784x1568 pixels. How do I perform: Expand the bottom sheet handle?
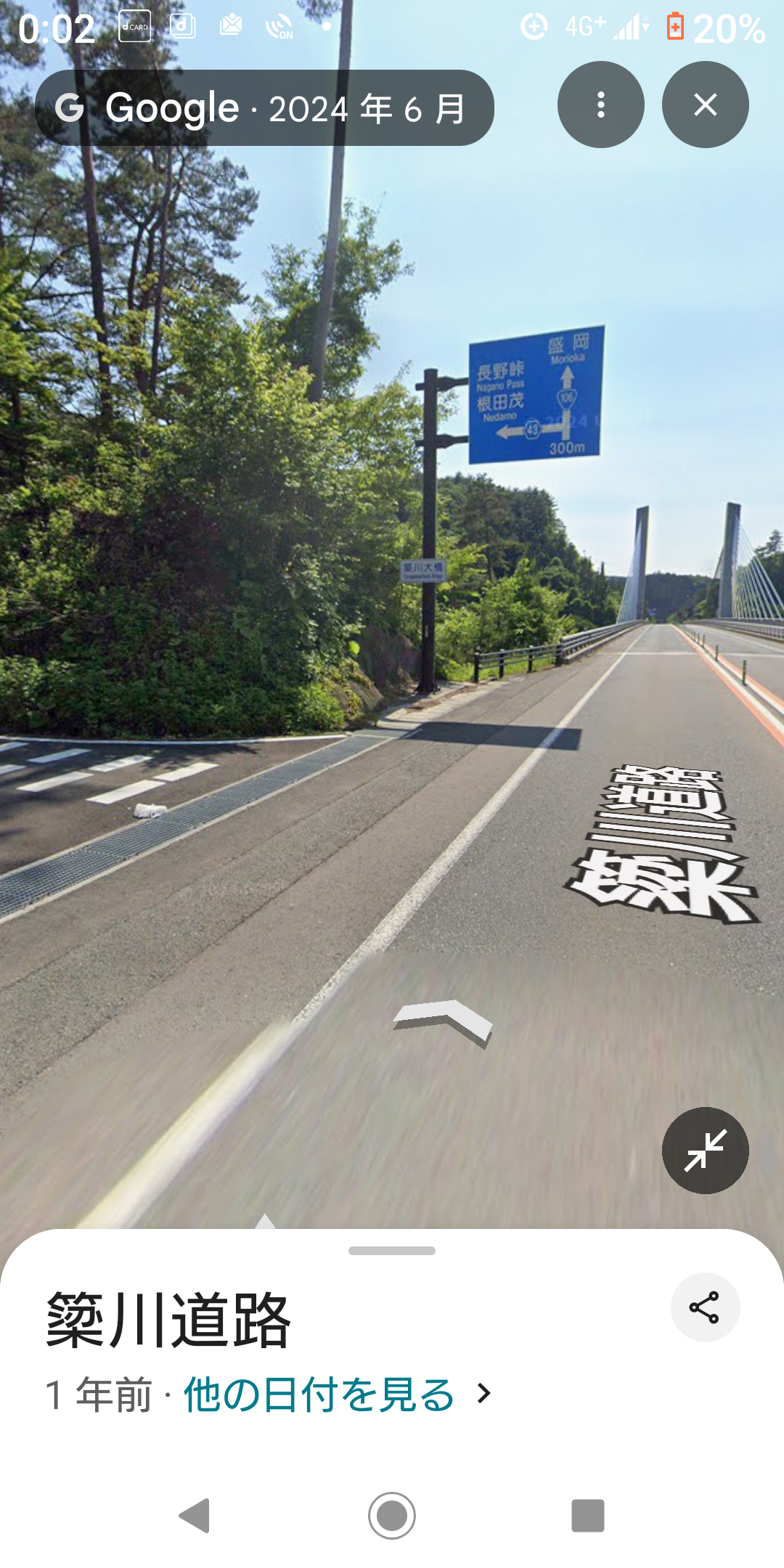[392, 1251]
